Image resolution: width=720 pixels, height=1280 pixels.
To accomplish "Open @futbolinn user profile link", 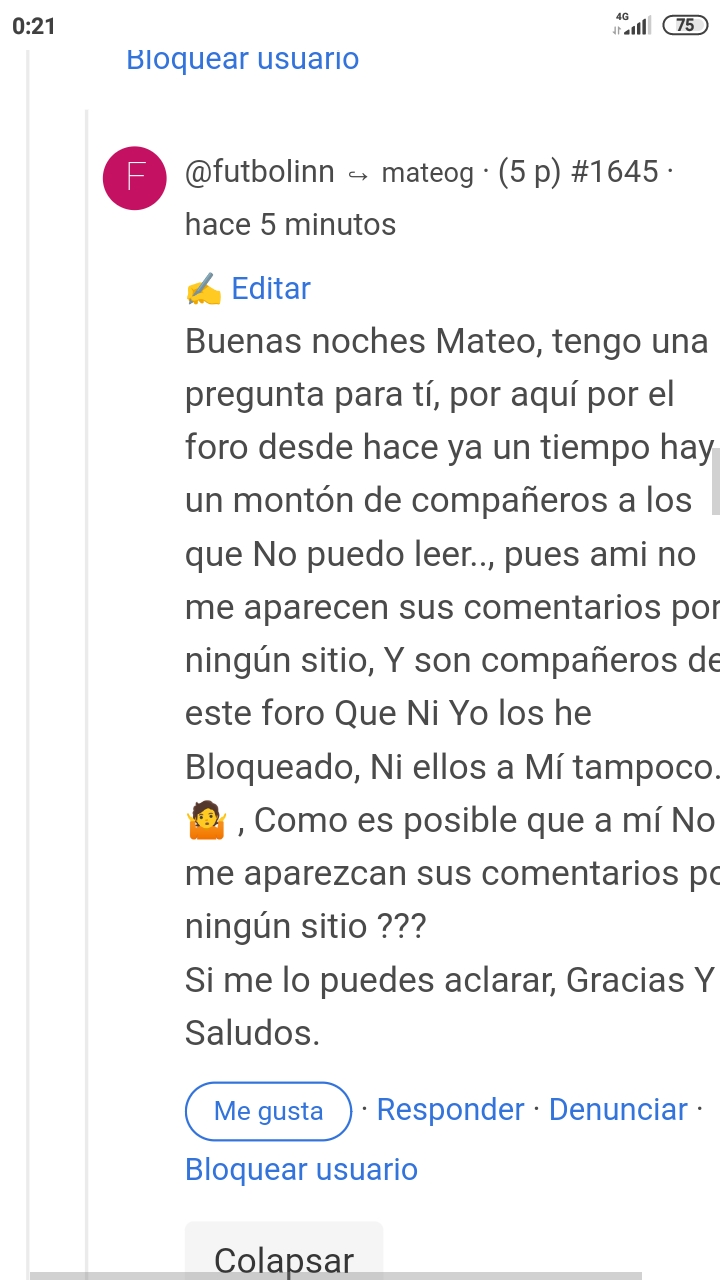I will click(260, 172).
